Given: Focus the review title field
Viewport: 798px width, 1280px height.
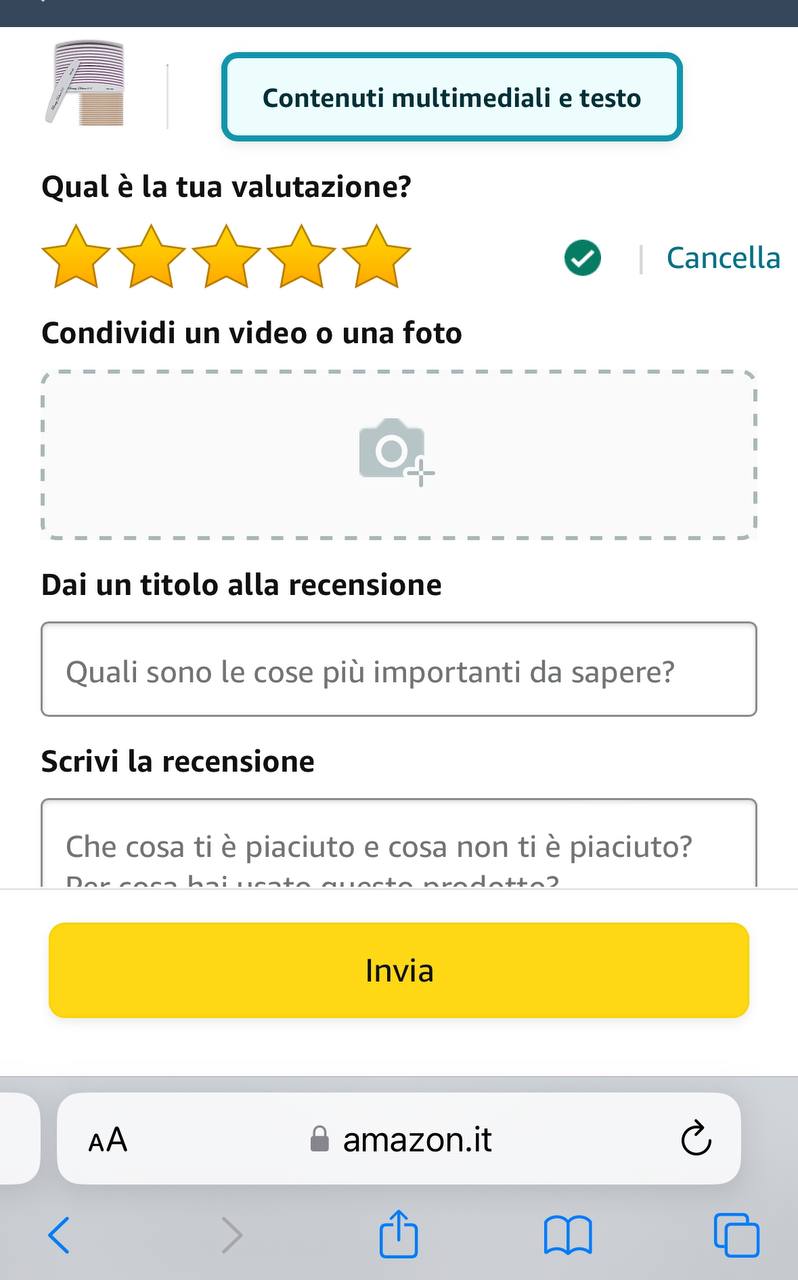Looking at the screenshot, I should [x=398, y=670].
